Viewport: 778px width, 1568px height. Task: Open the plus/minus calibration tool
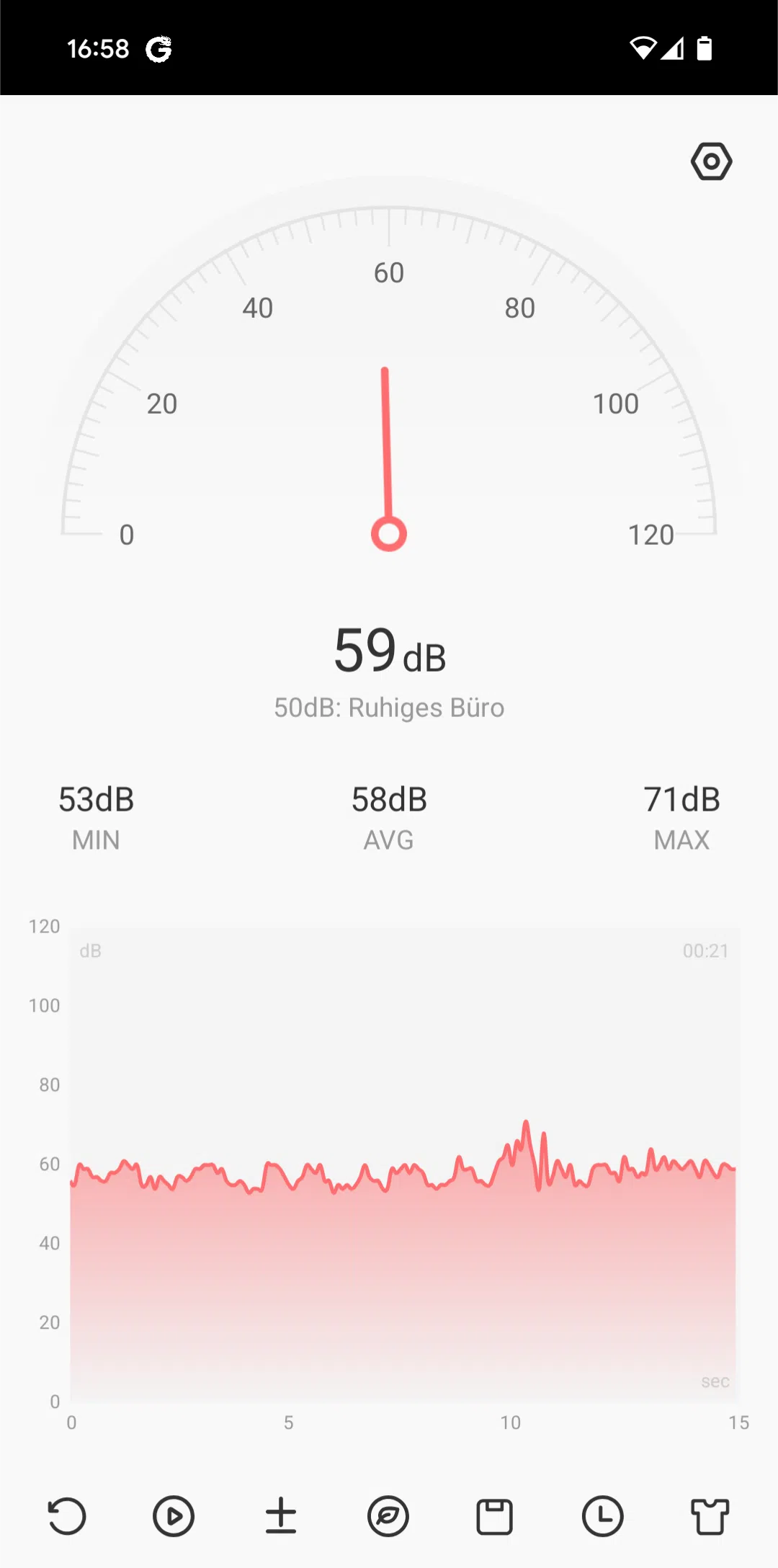click(x=281, y=1516)
